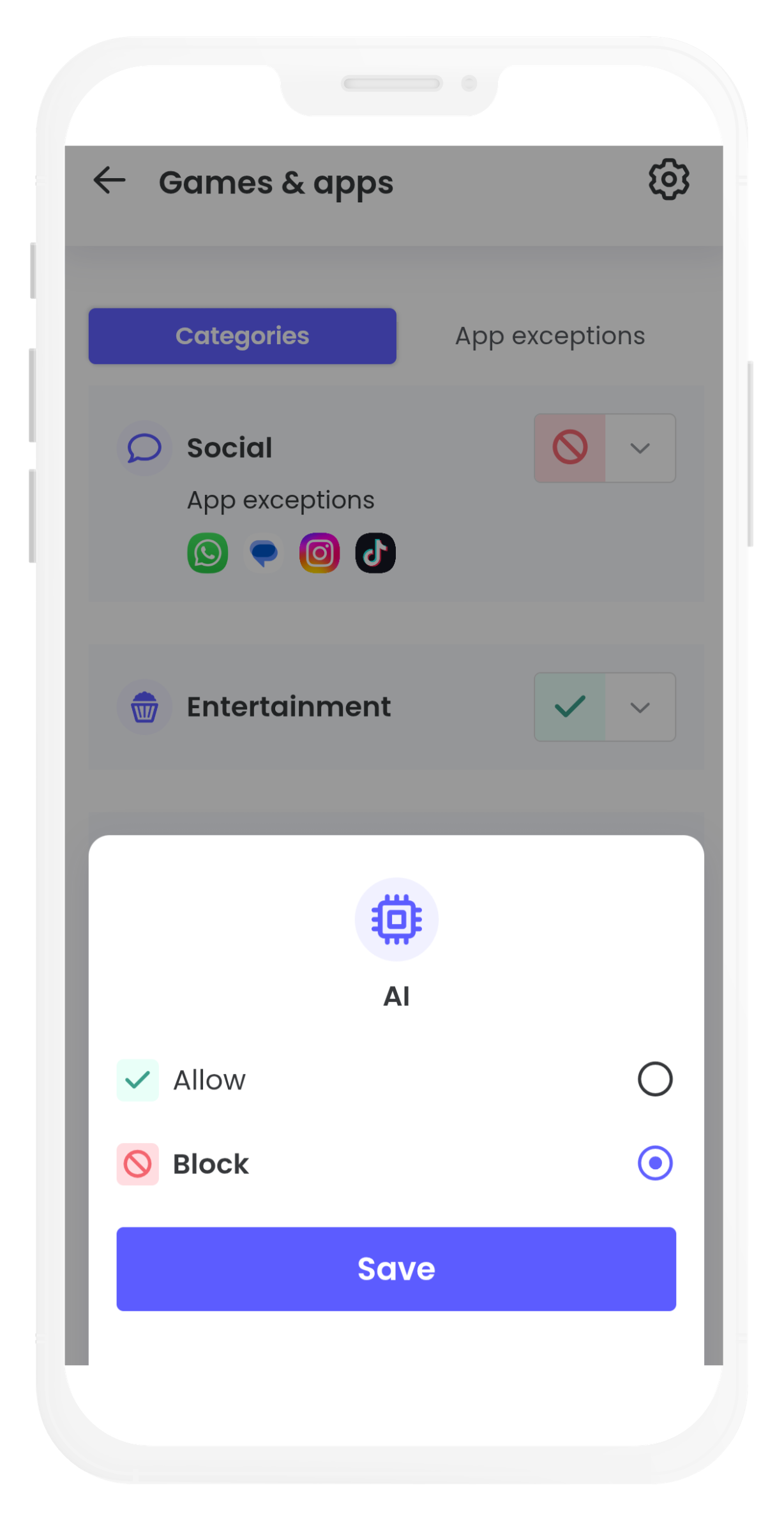Go back from Games & apps
784x1521 pixels.
110,181
